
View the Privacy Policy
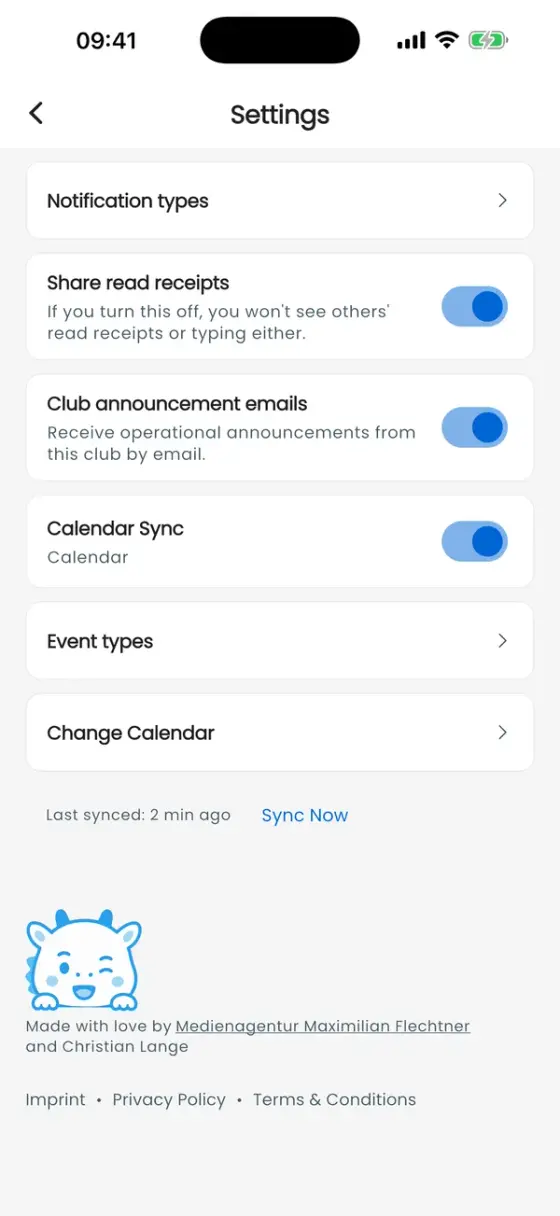coord(169,1099)
